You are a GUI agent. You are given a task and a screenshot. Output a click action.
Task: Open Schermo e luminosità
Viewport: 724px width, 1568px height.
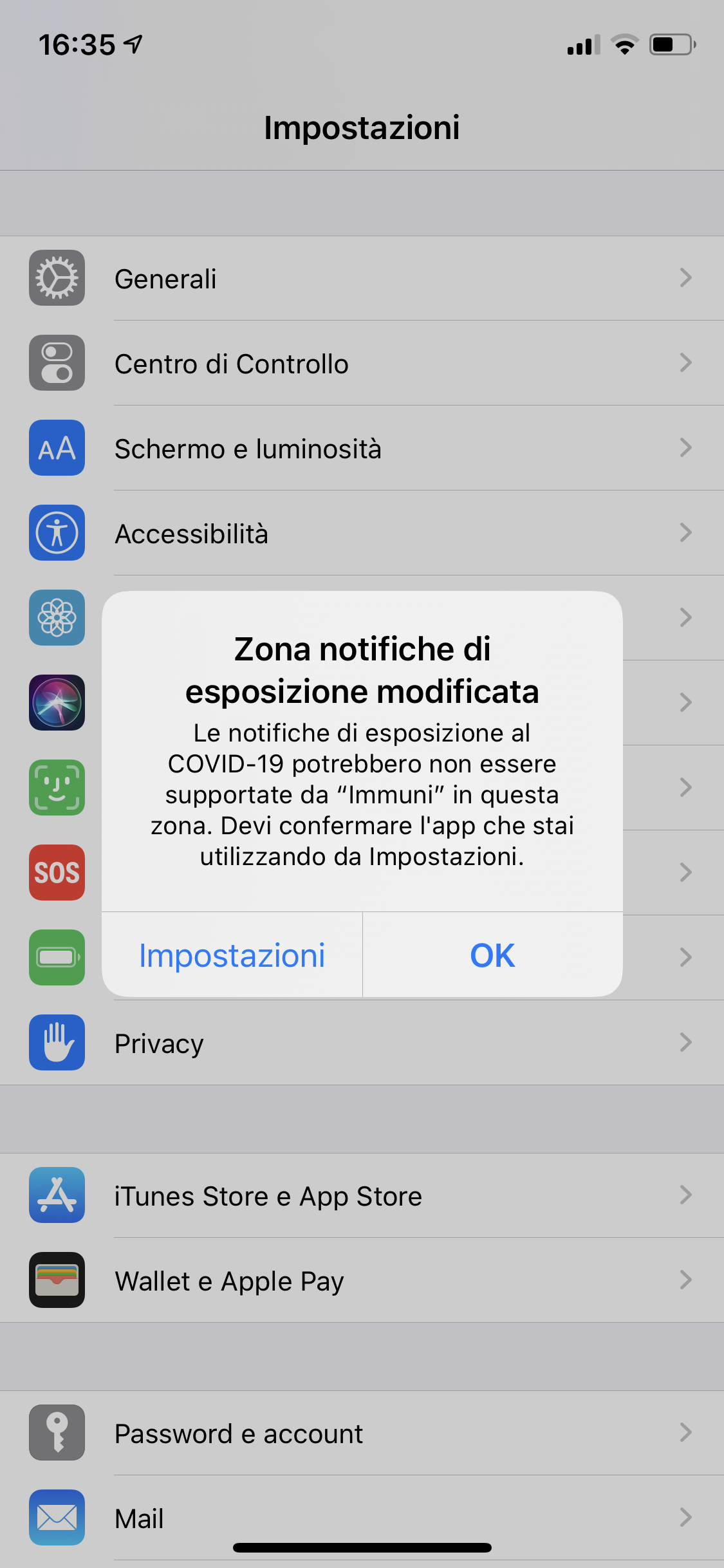(362, 448)
